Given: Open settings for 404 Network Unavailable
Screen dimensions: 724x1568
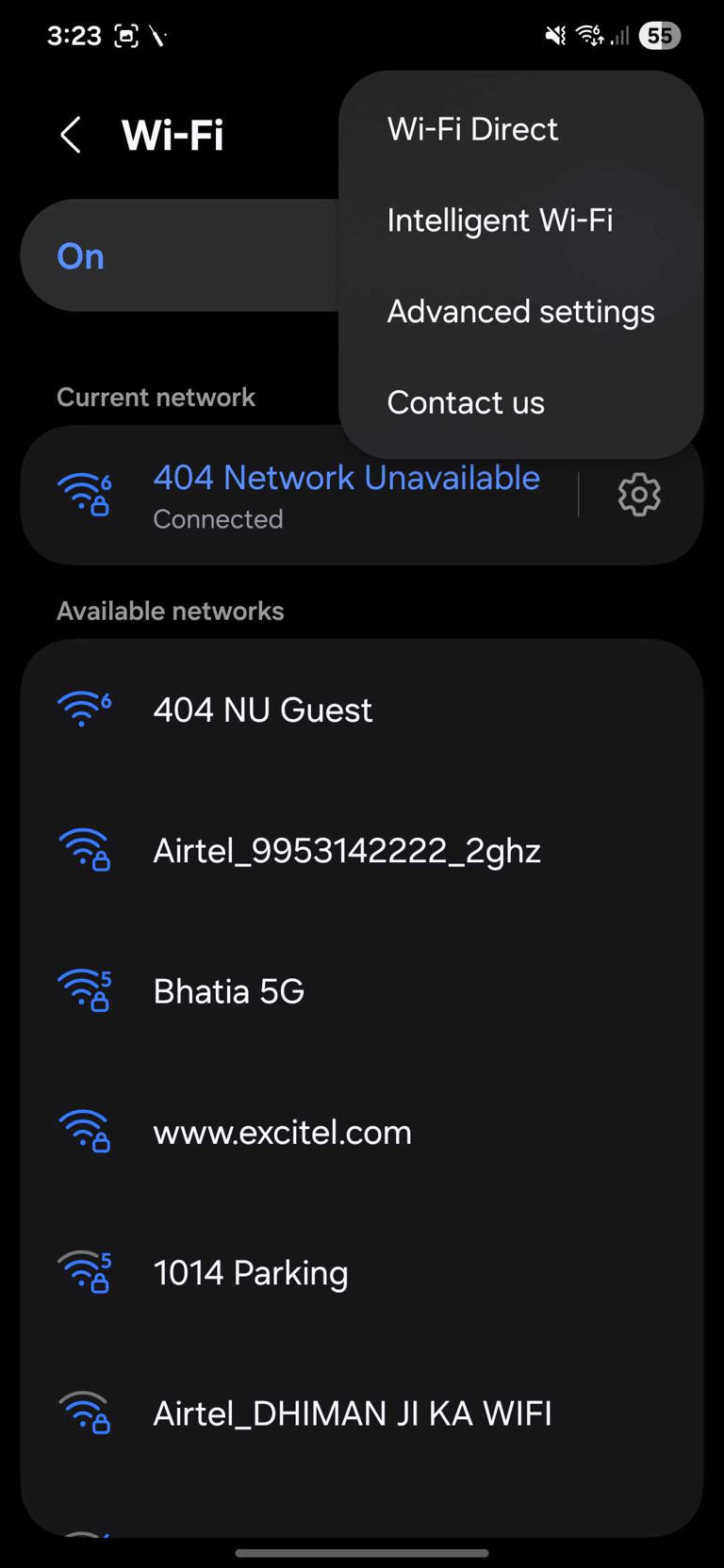Looking at the screenshot, I should tap(638, 494).
